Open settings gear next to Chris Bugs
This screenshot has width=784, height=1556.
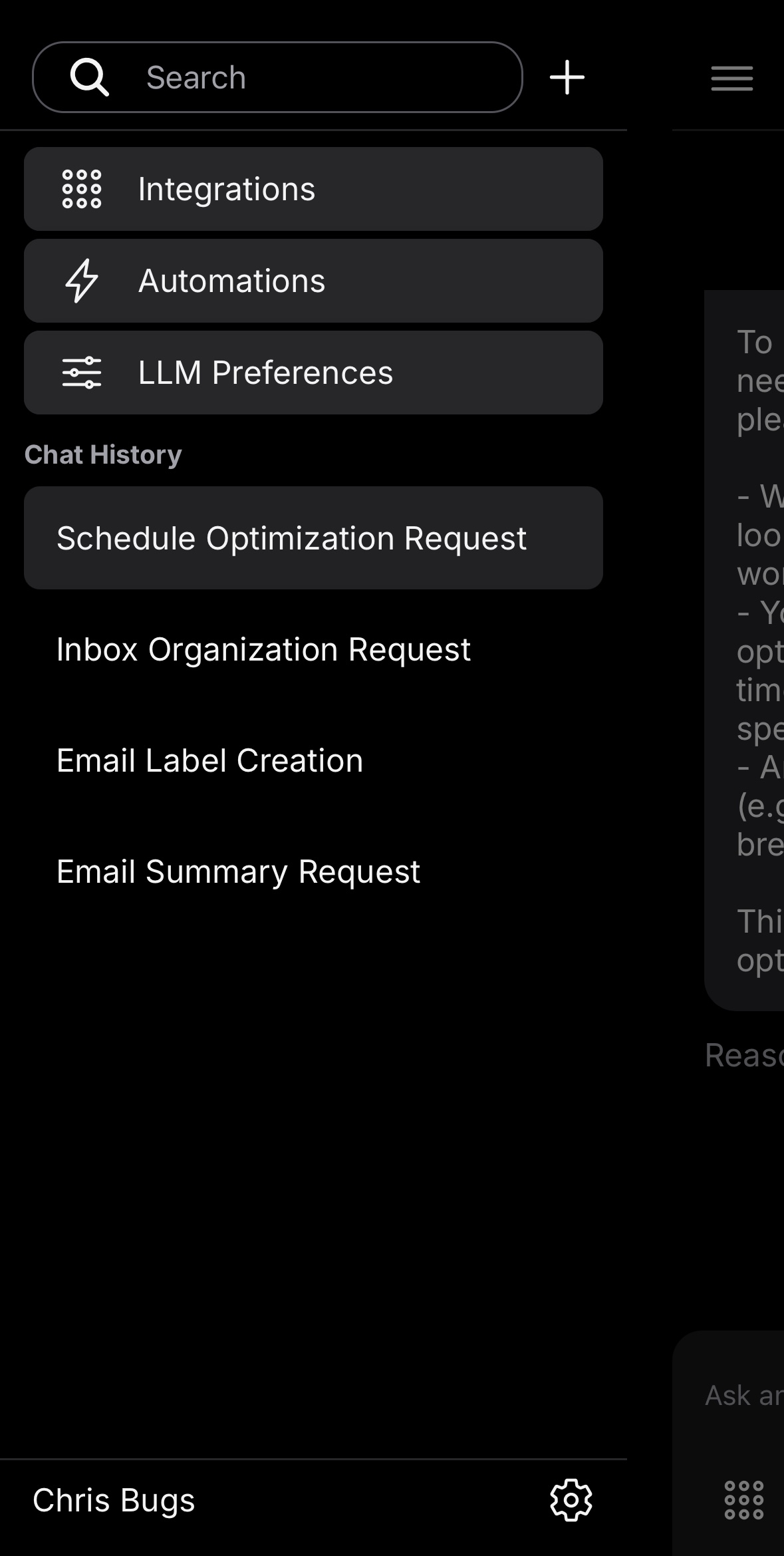[x=571, y=1500]
